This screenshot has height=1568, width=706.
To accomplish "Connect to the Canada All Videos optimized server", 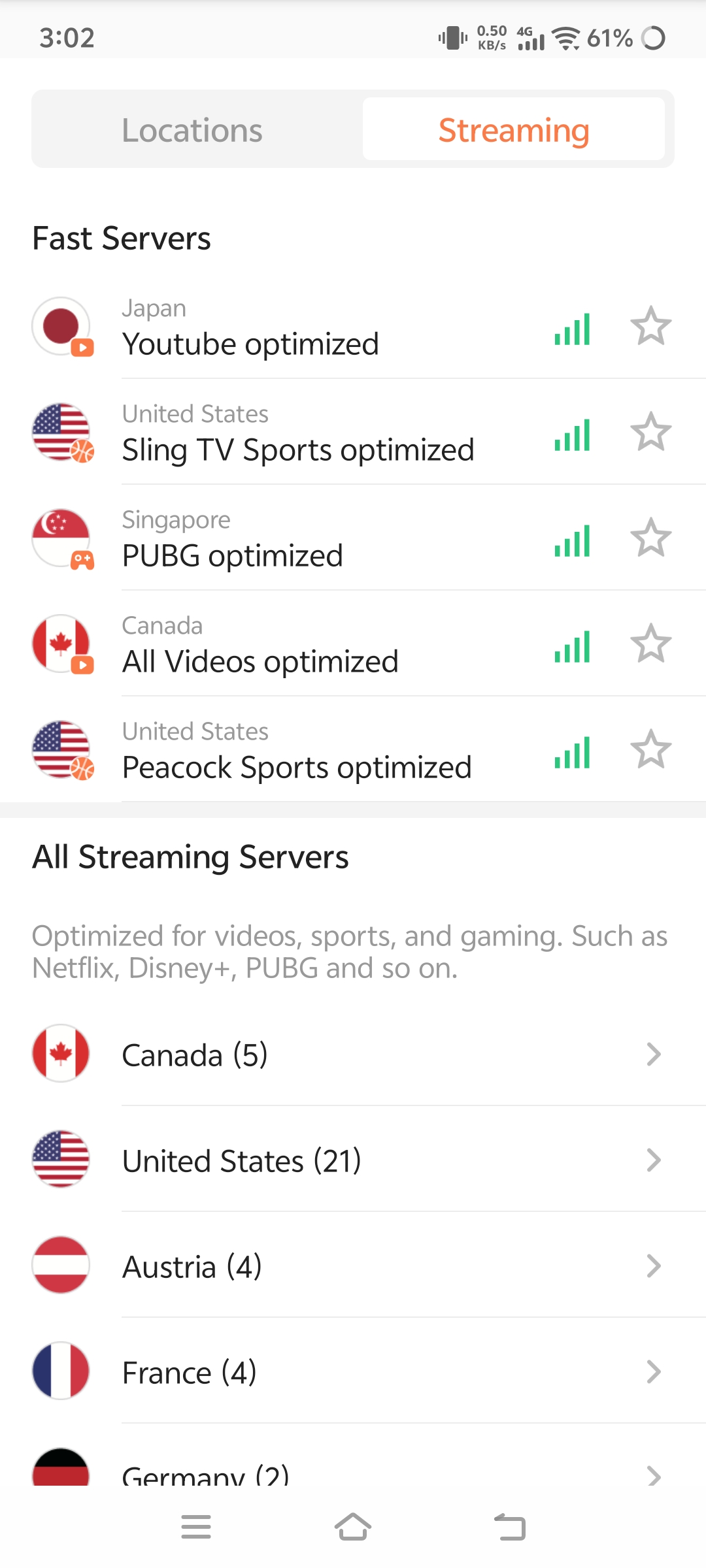I will (294, 644).
